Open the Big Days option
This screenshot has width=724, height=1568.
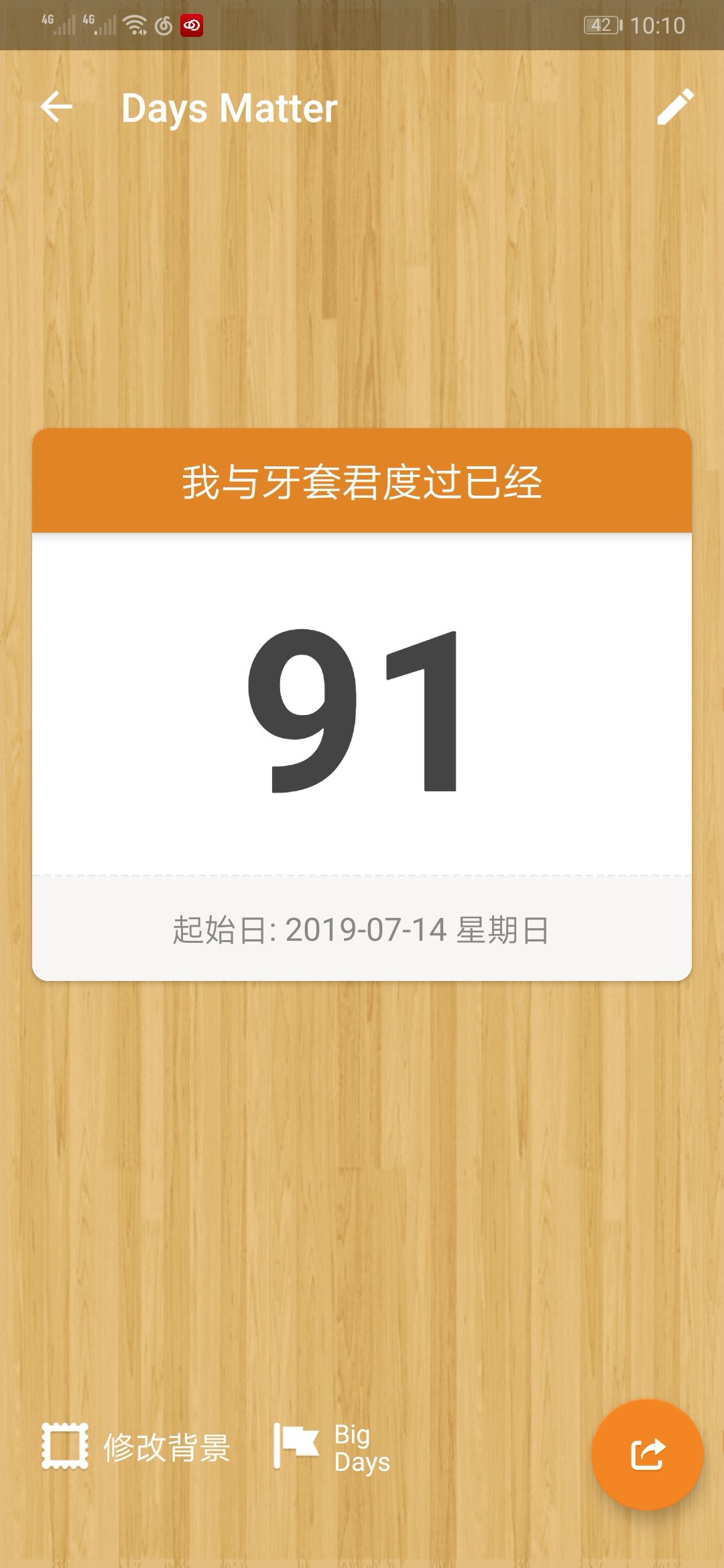click(333, 1447)
